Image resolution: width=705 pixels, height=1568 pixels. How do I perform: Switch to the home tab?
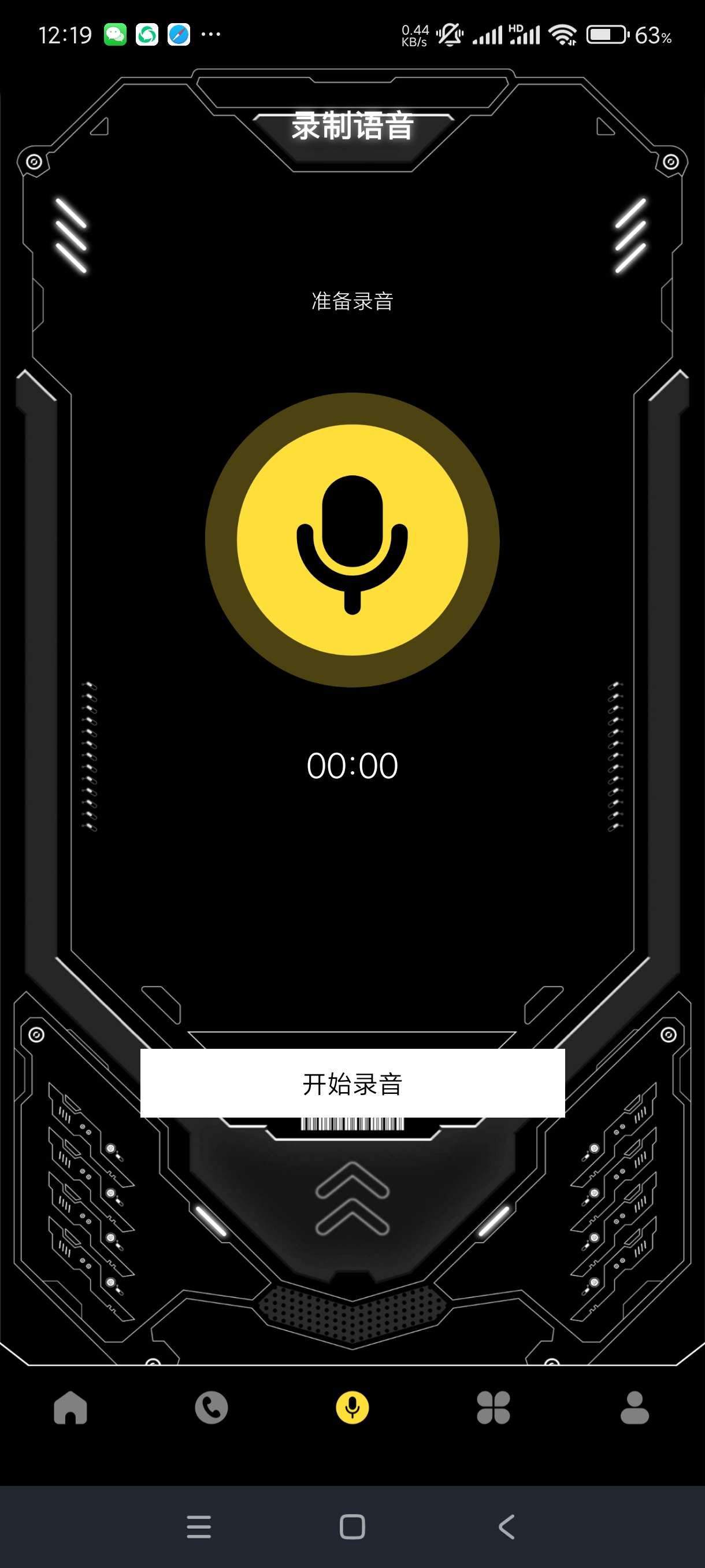[70, 1408]
